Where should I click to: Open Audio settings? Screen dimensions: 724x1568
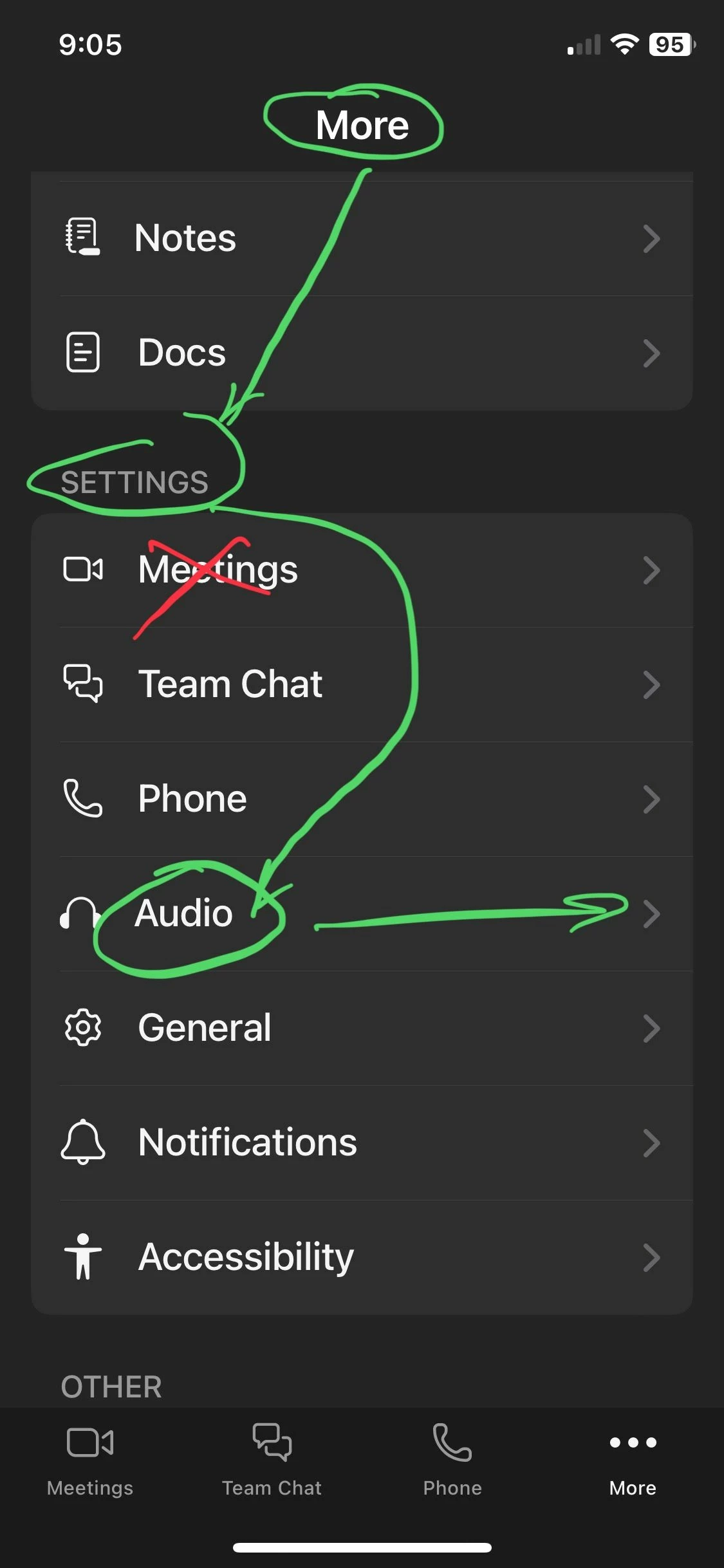point(362,913)
